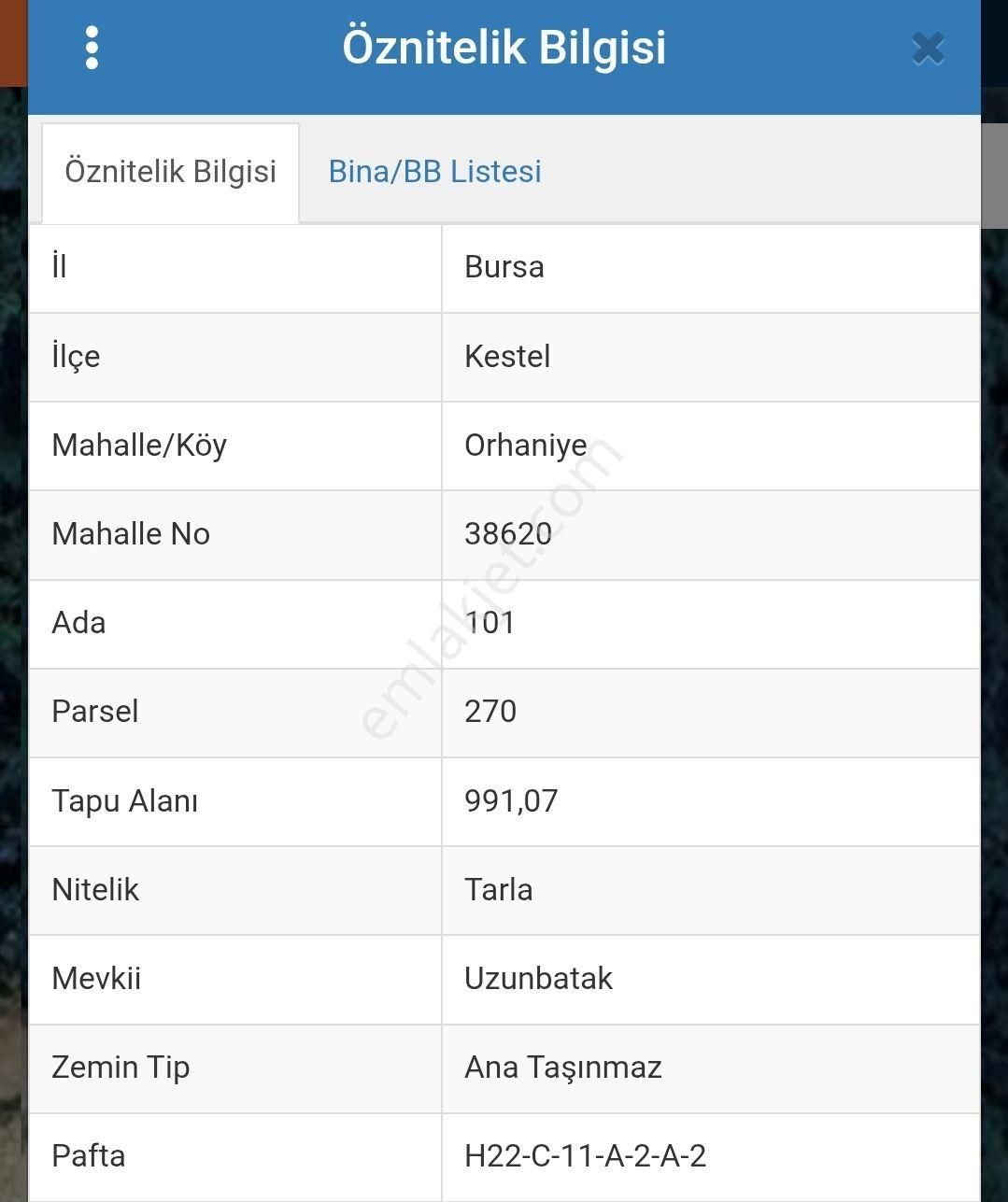This screenshot has width=1008, height=1202.
Task: Select the Nitelik row label
Action: [x=94, y=890]
